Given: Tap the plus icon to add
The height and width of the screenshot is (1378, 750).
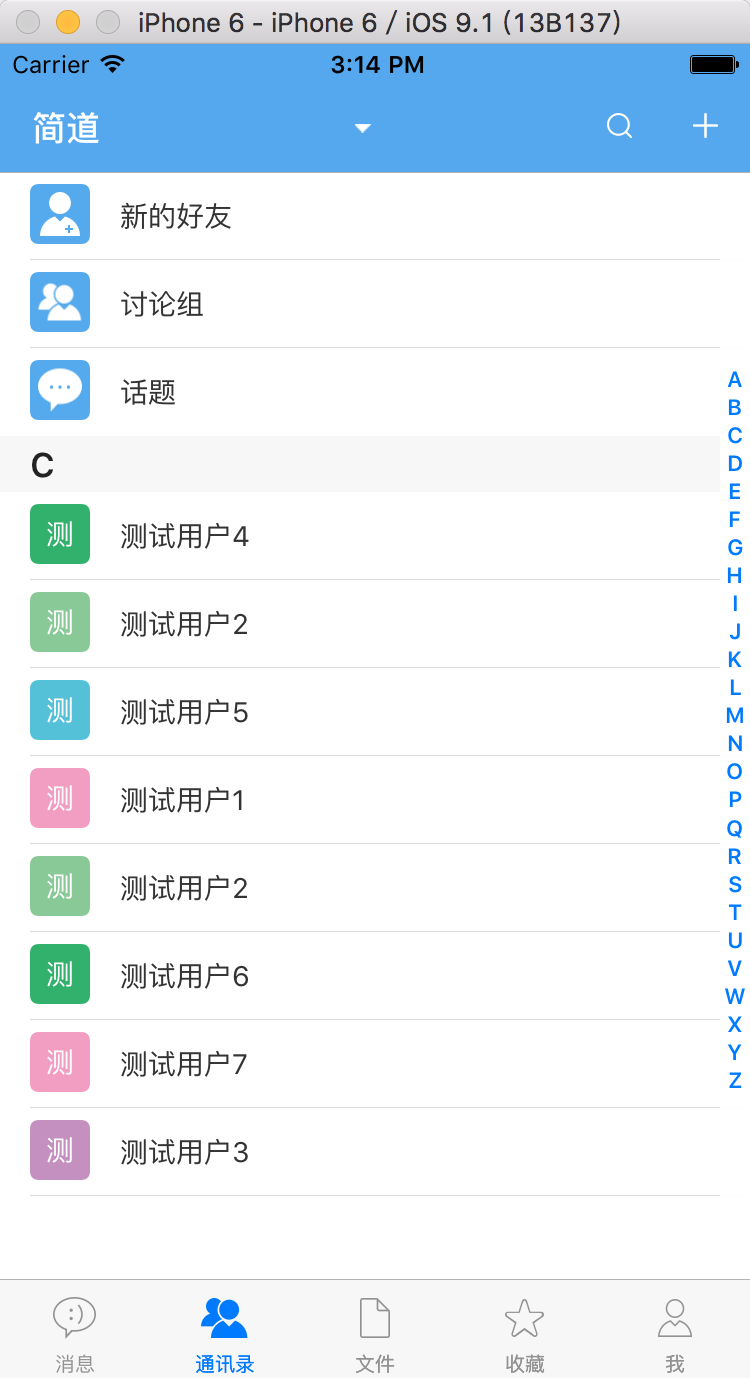Looking at the screenshot, I should (x=706, y=126).
